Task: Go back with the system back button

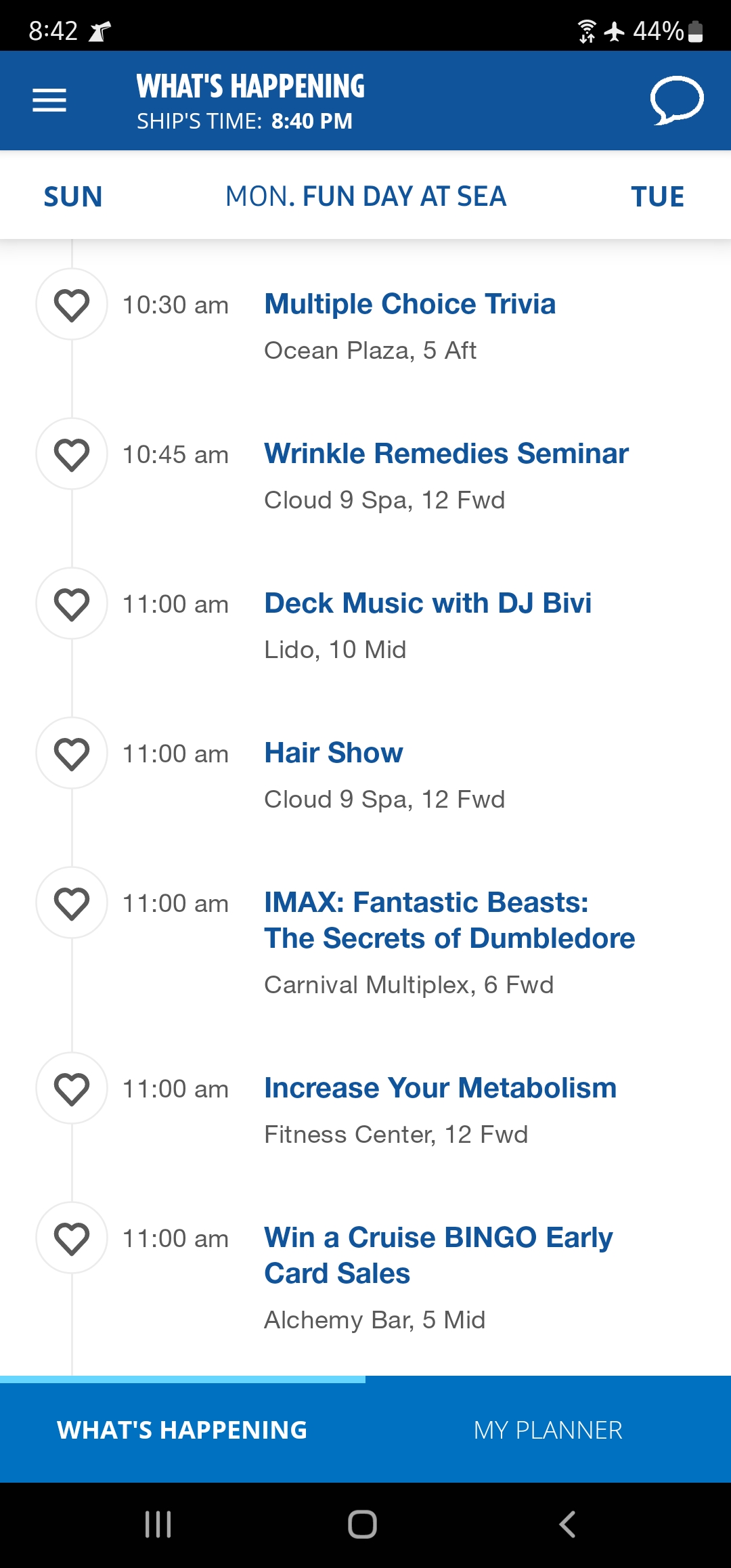Action: click(567, 1525)
